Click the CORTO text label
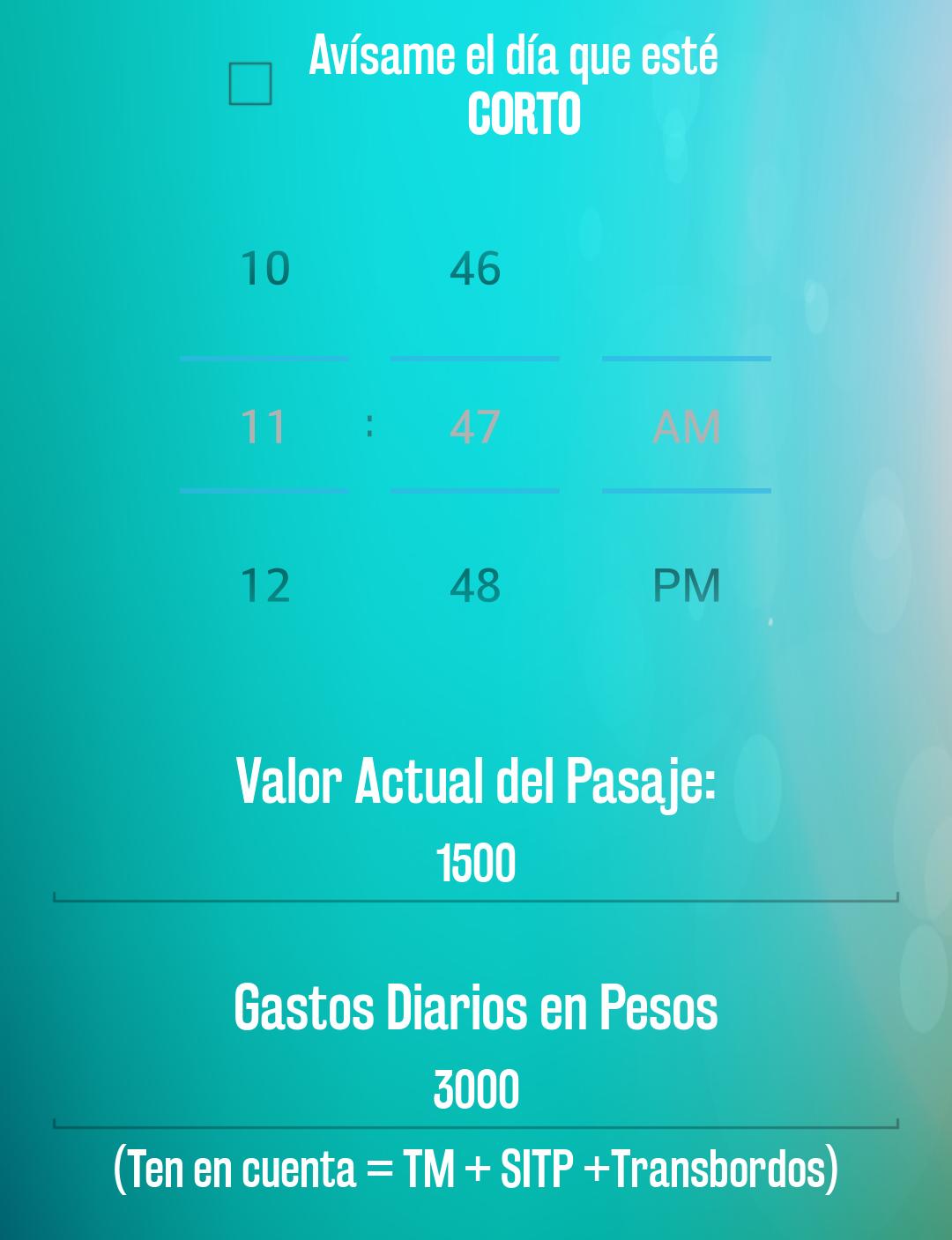The width and height of the screenshot is (952, 1240). click(524, 113)
